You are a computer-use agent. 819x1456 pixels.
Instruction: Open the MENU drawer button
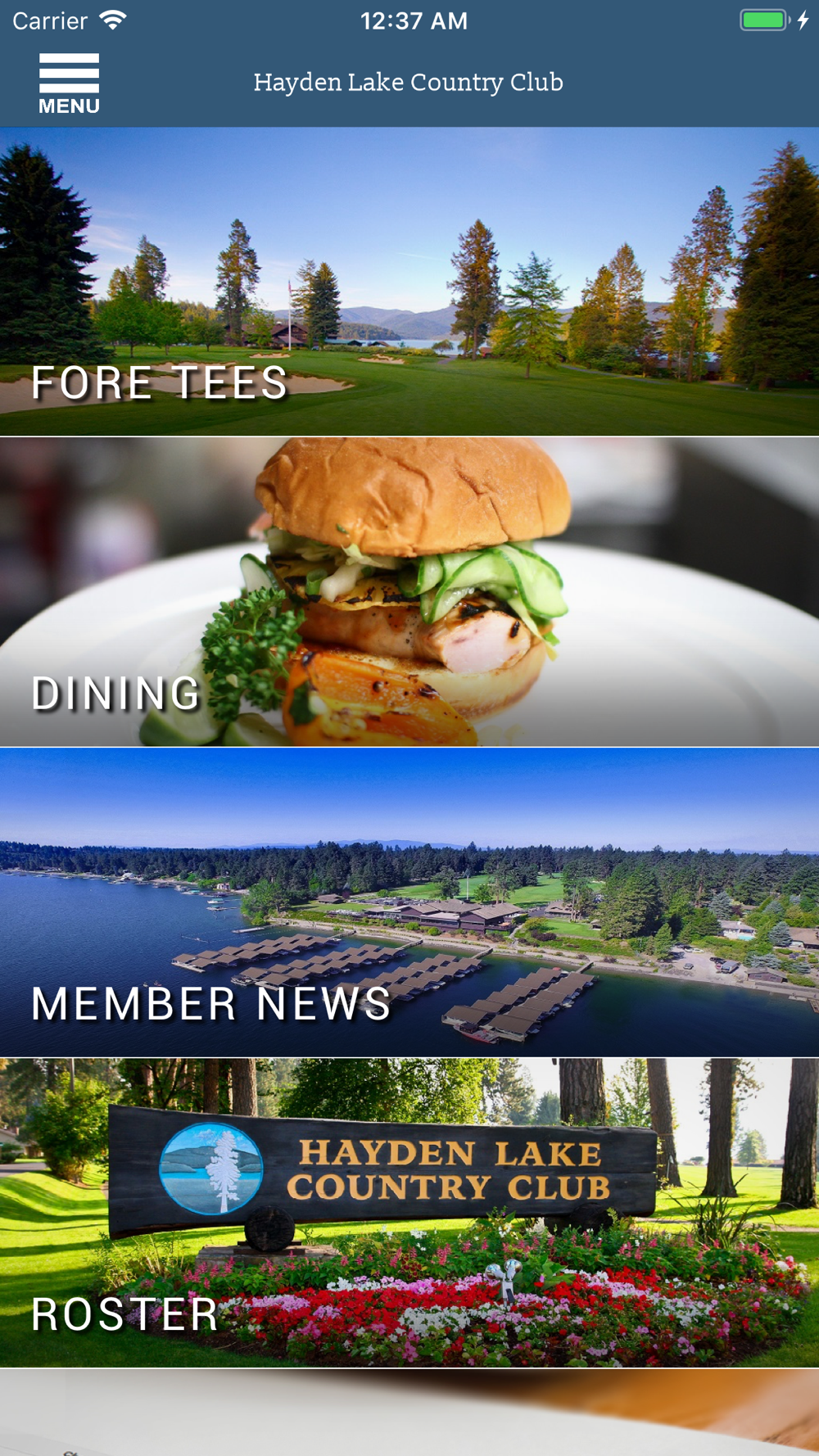point(69,84)
